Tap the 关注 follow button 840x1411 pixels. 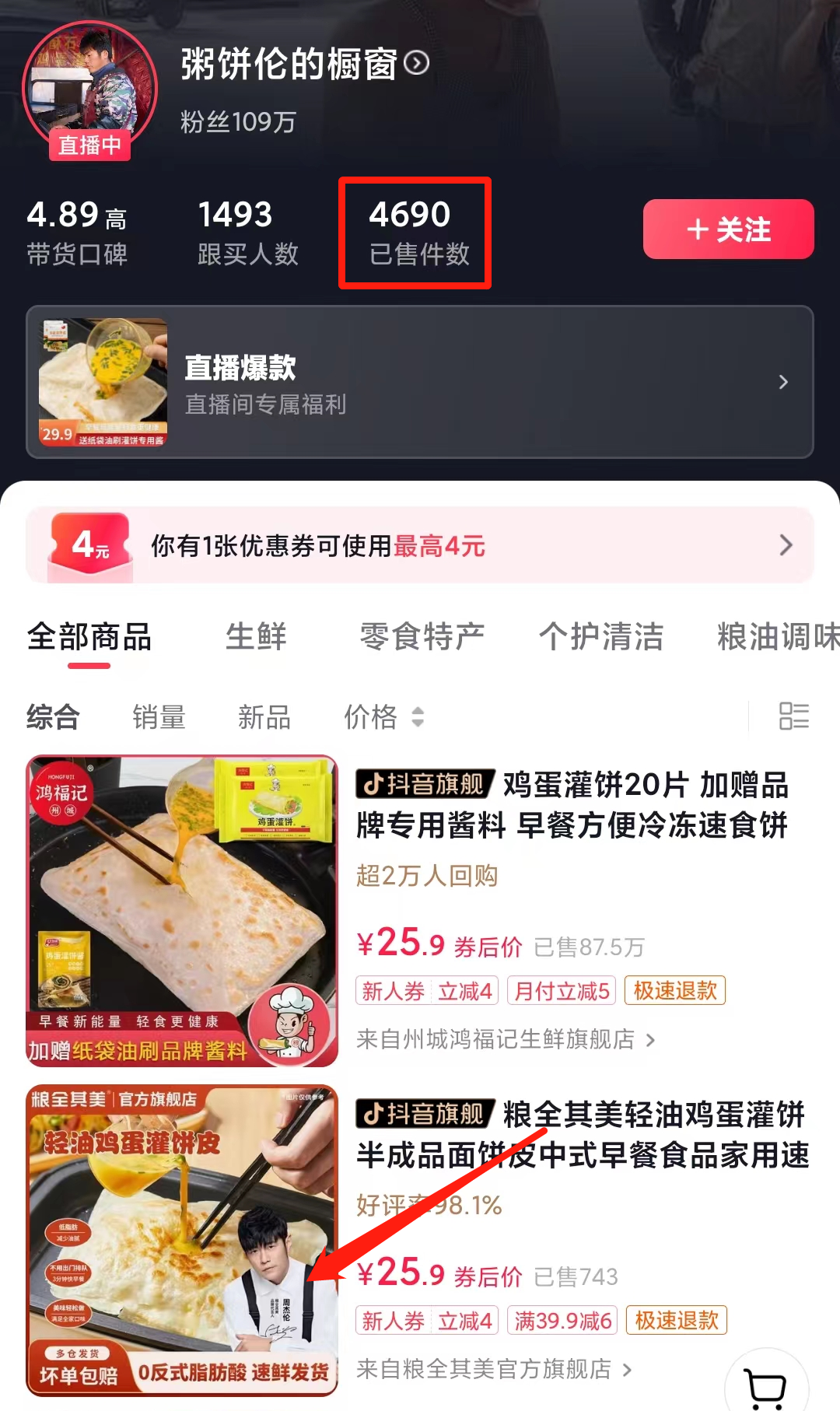tap(728, 229)
